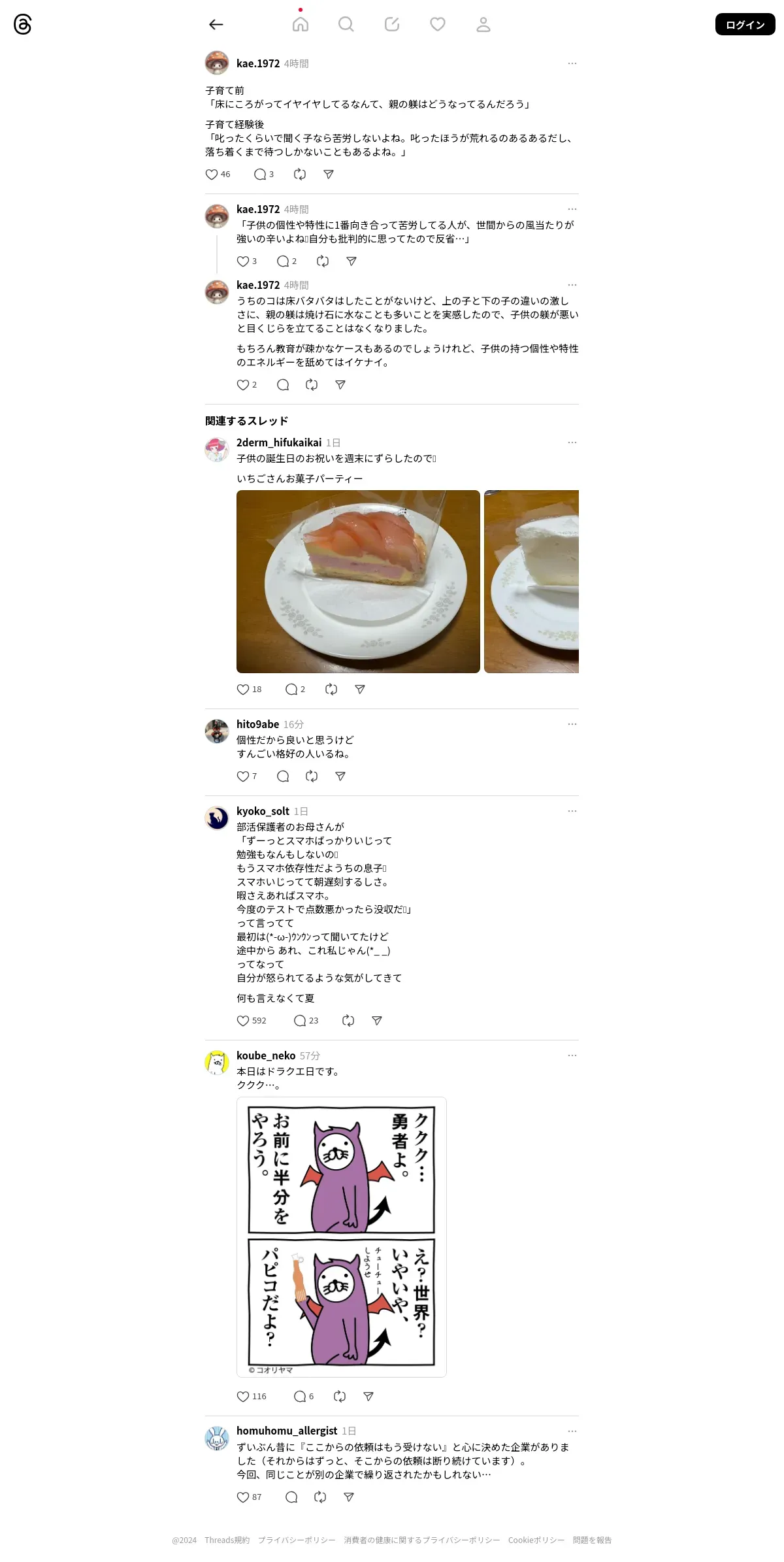Open the profile icon in top bar

[x=483, y=25]
